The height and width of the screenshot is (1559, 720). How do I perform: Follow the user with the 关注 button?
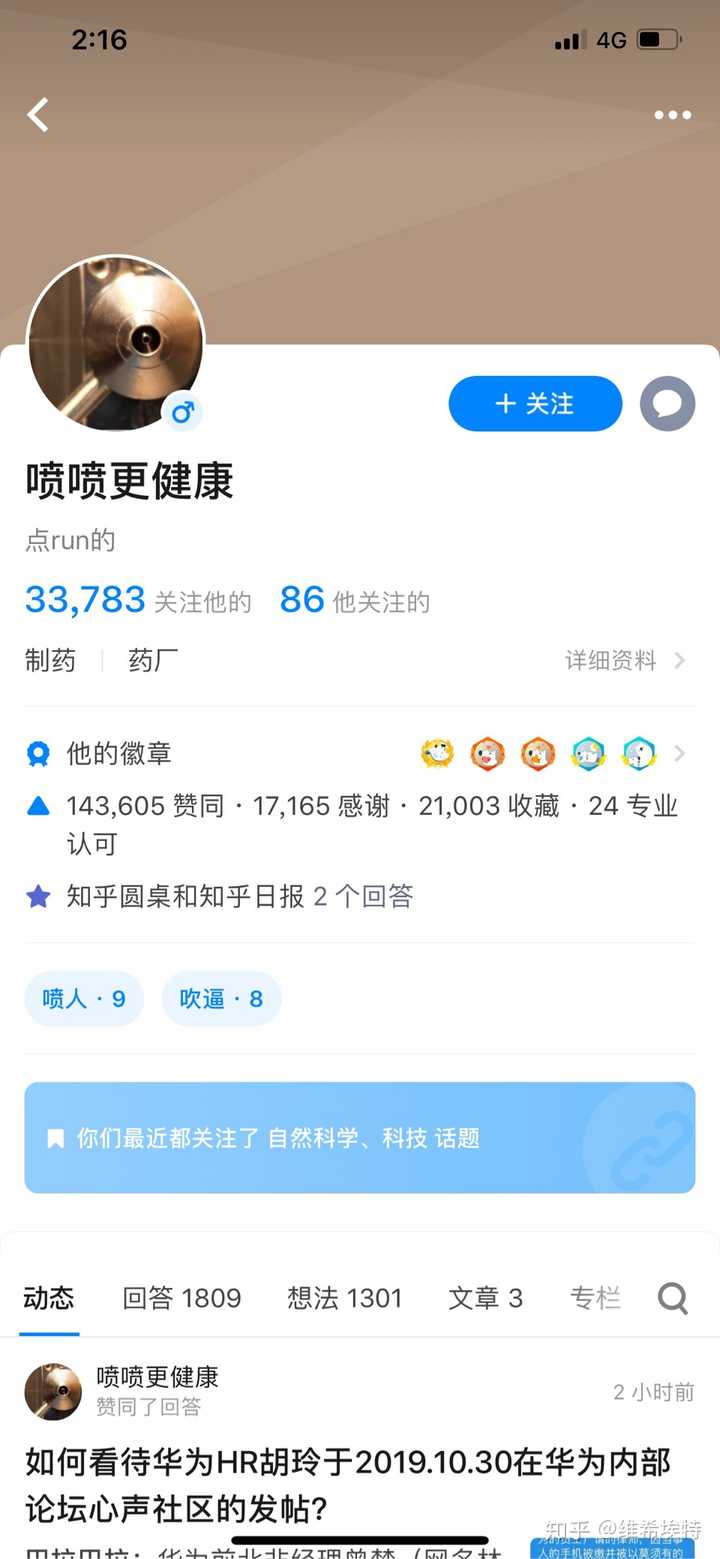535,404
